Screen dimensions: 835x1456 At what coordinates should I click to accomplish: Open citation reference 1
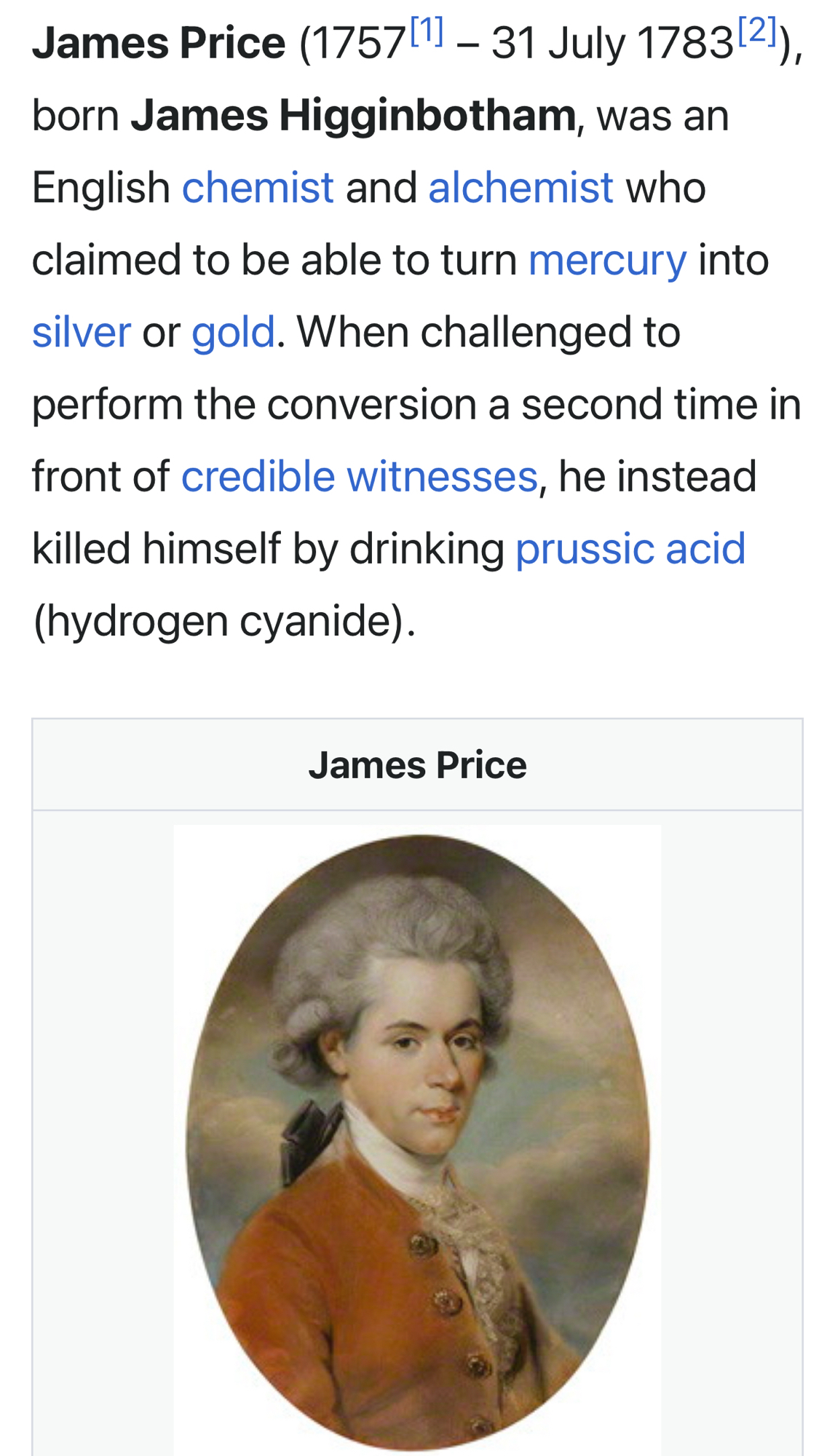[427, 31]
